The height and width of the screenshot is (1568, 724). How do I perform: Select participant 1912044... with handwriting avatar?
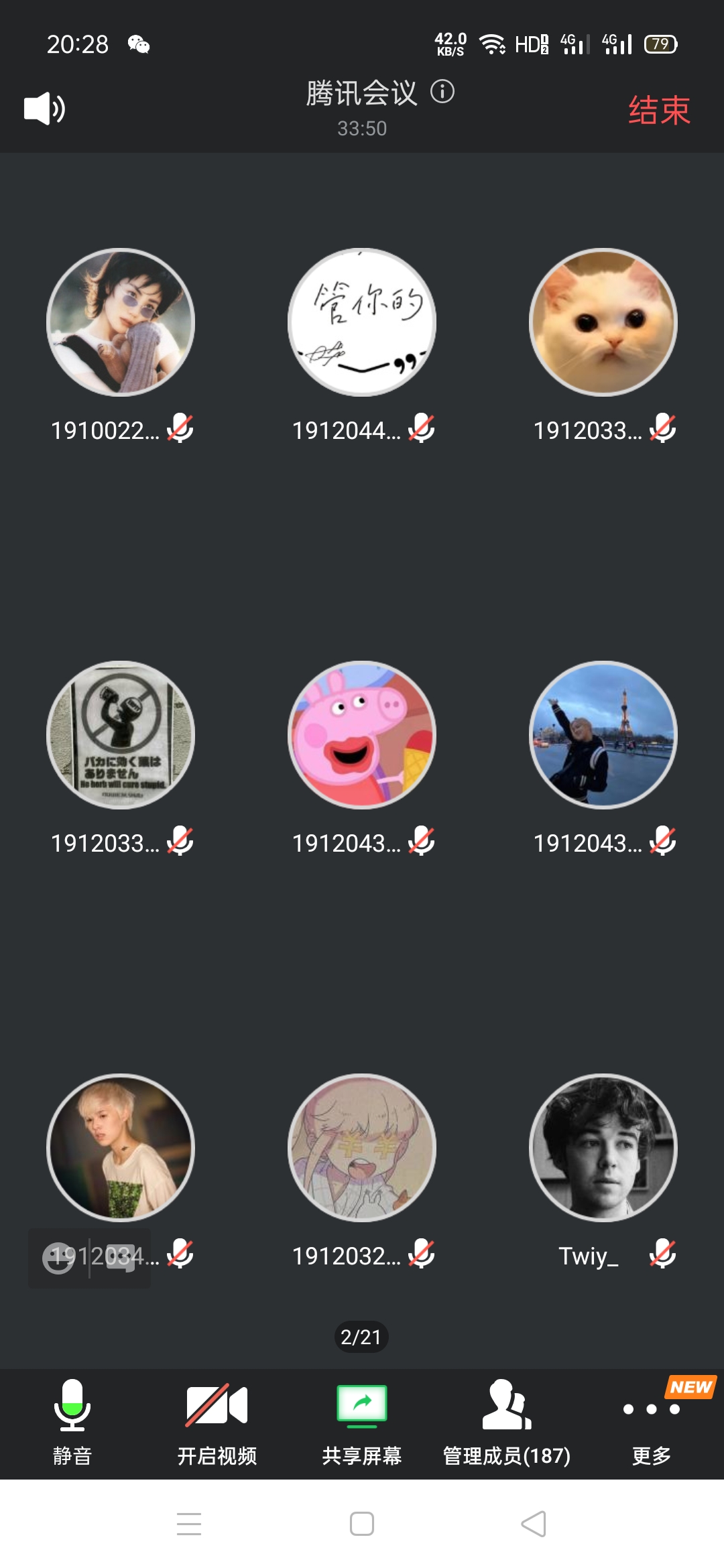(x=362, y=322)
